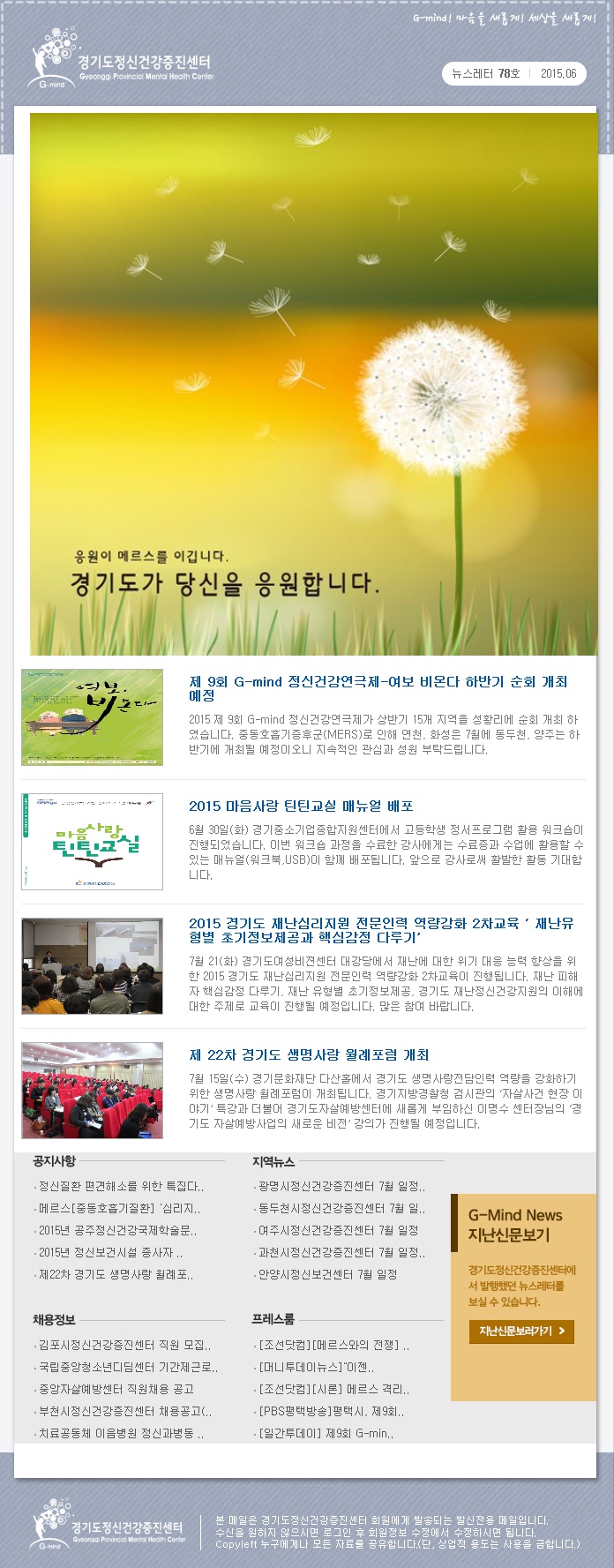The width and height of the screenshot is (614, 1568).
Task: Open the 재난심리지원 전문인력 역량강화 2차교육 article
Action: [380, 930]
